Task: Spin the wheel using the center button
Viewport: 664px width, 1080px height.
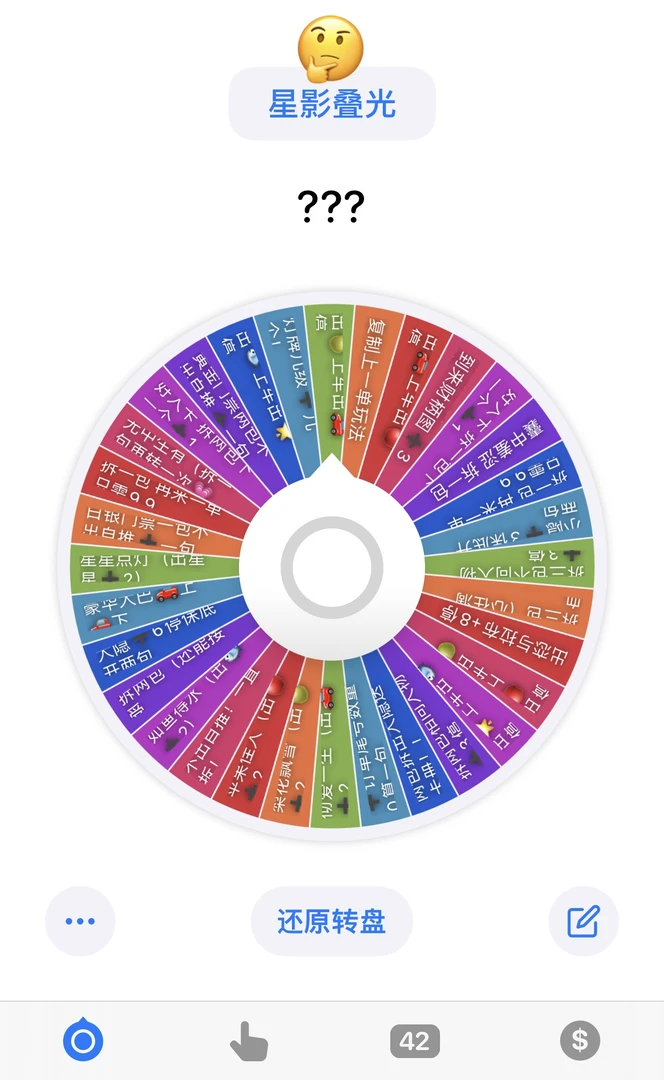Action: tap(332, 567)
